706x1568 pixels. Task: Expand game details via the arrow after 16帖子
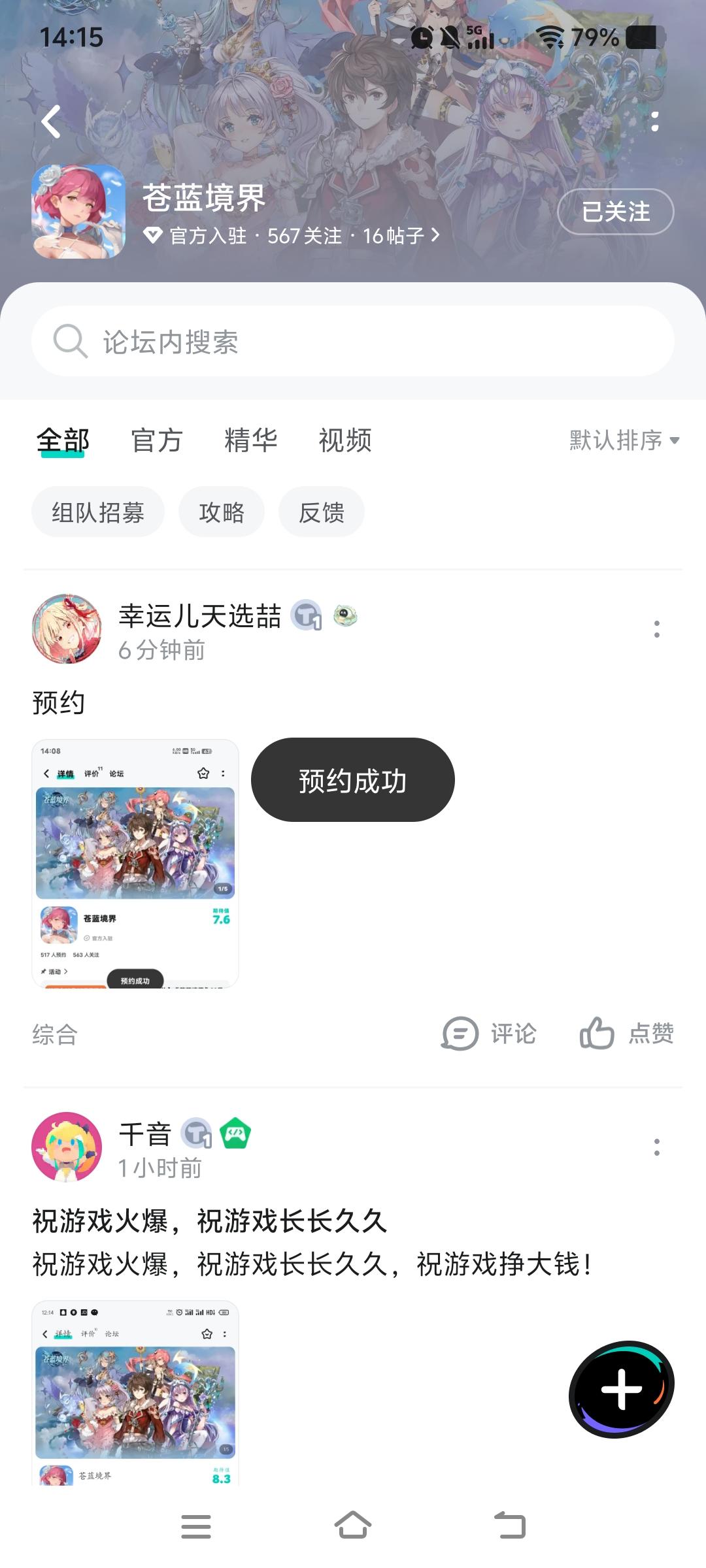435,237
